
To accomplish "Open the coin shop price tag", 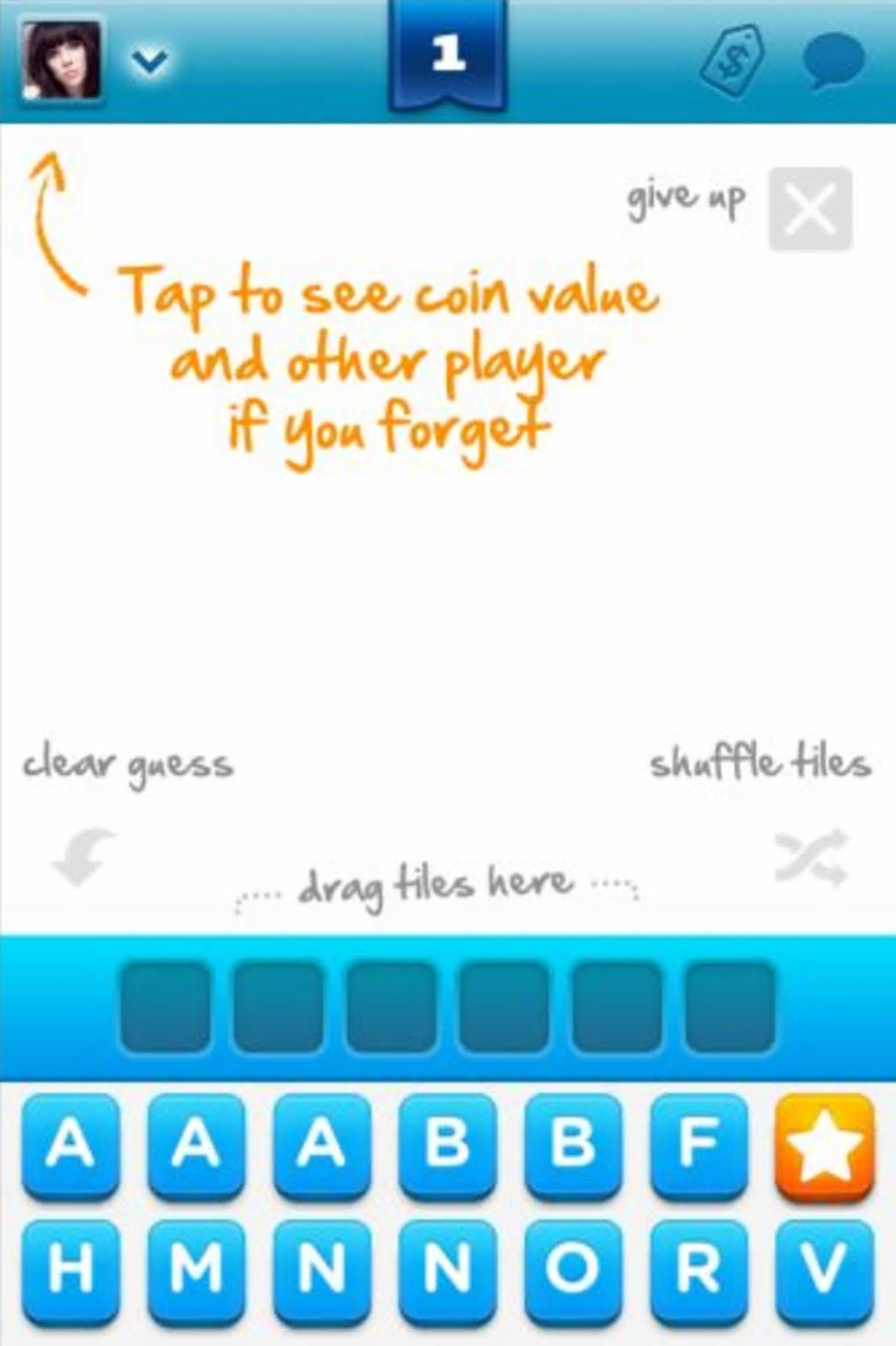I will [x=734, y=60].
